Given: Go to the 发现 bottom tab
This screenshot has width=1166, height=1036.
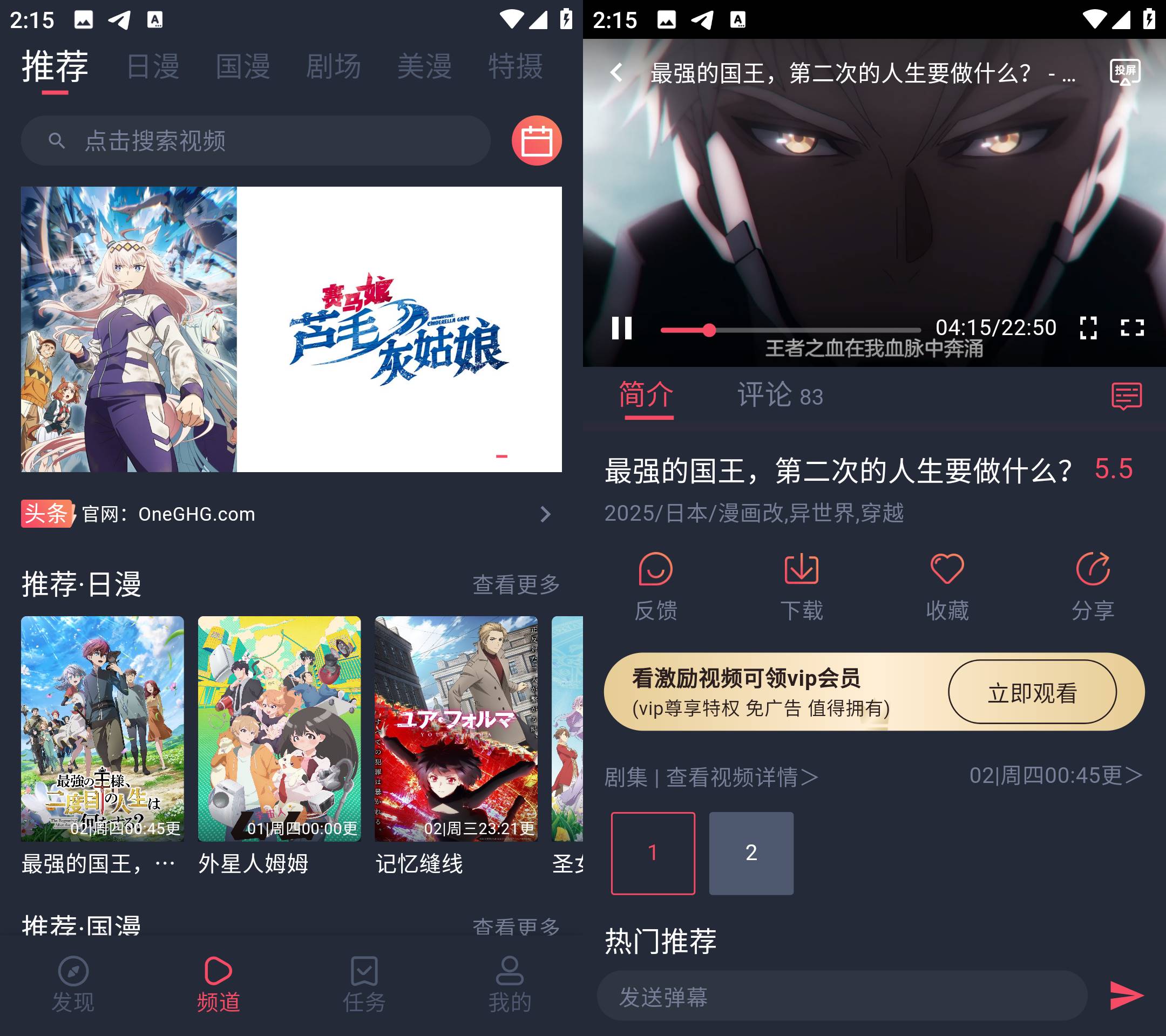Looking at the screenshot, I should point(73,985).
